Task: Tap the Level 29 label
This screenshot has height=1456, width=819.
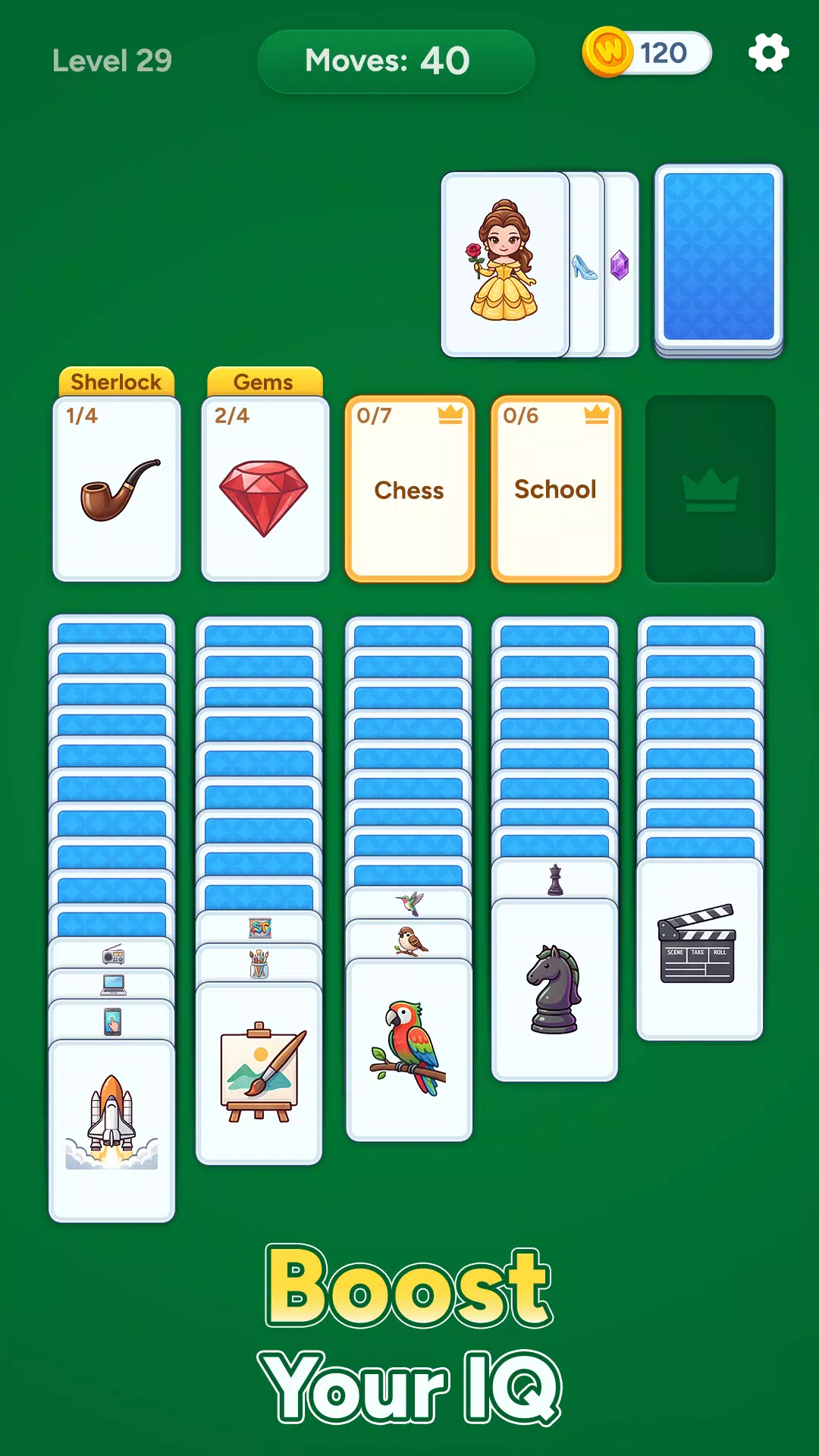Action: click(112, 61)
